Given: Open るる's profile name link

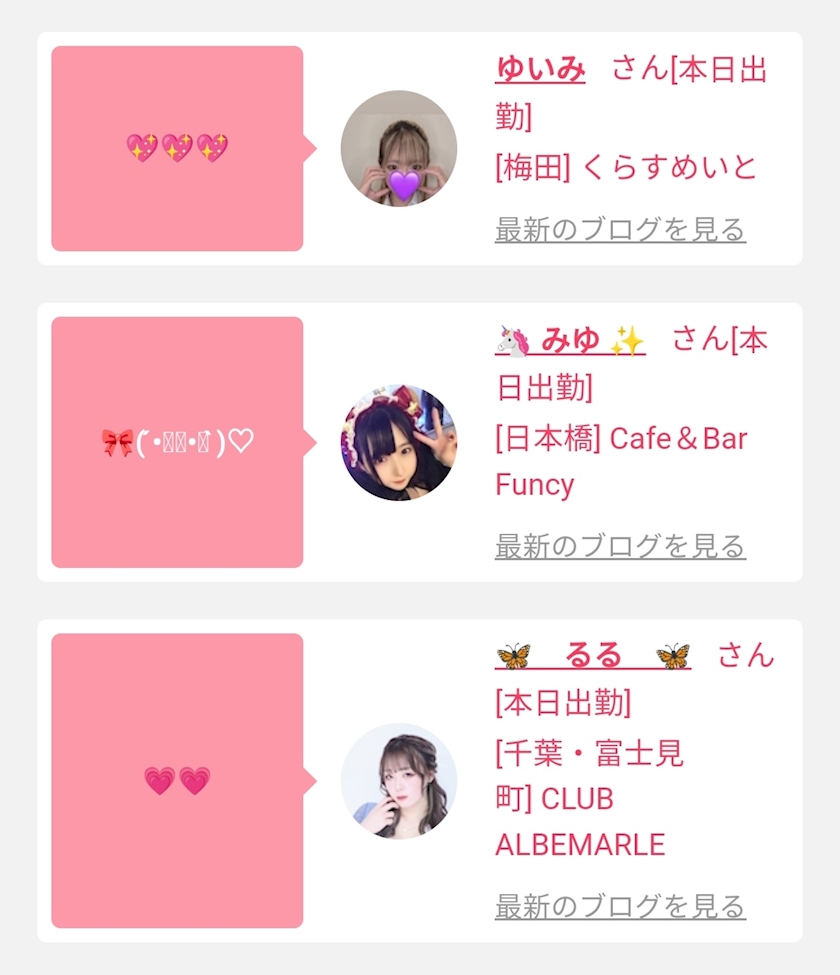Looking at the screenshot, I should click(593, 655).
